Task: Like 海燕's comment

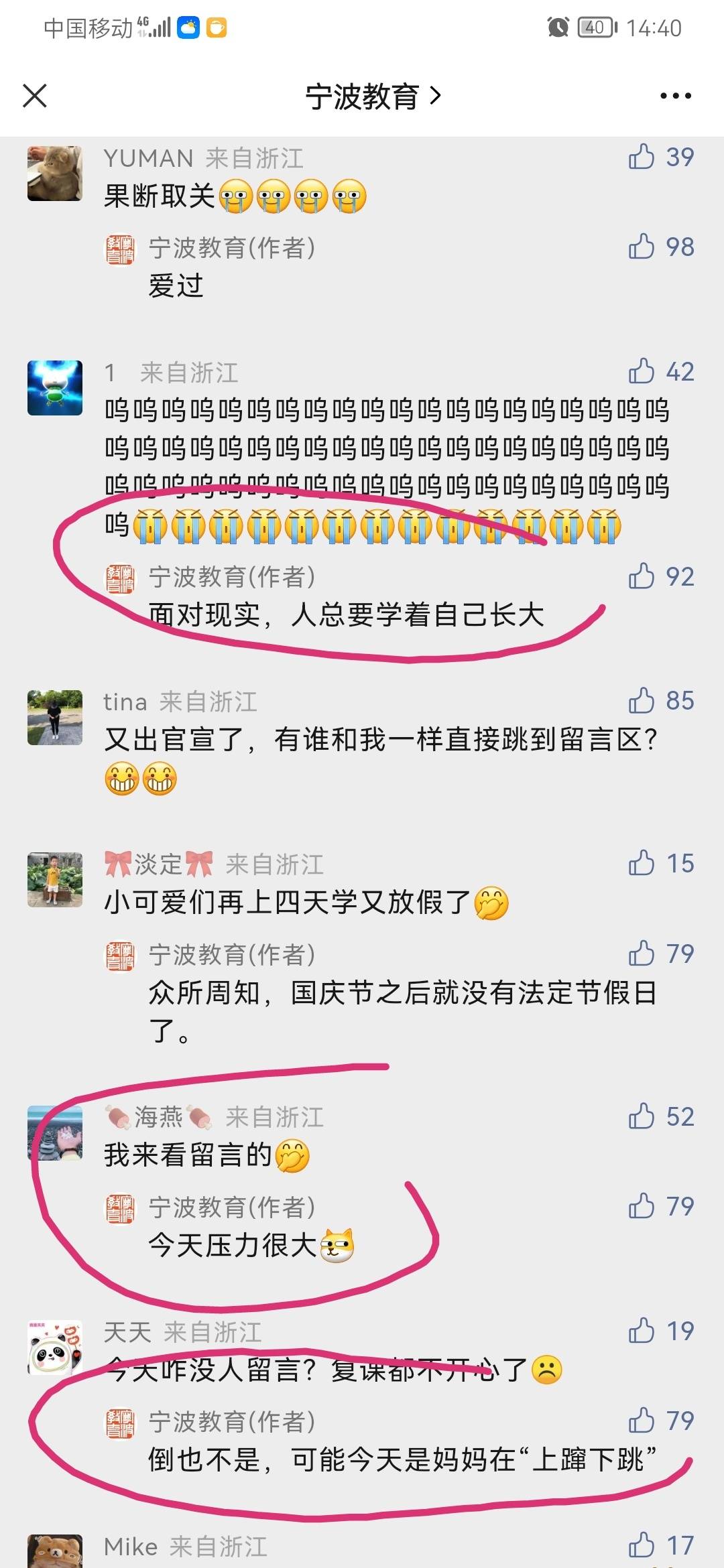Action: tap(642, 1116)
